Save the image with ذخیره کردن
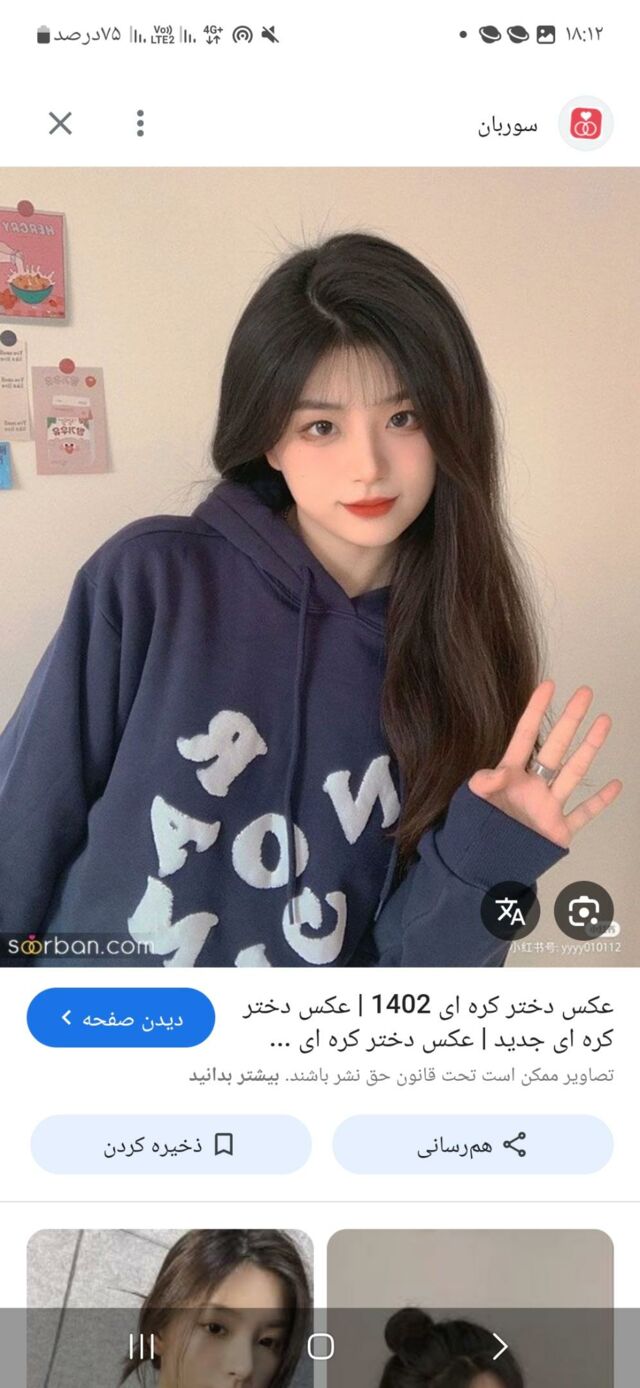 [170, 1145]
